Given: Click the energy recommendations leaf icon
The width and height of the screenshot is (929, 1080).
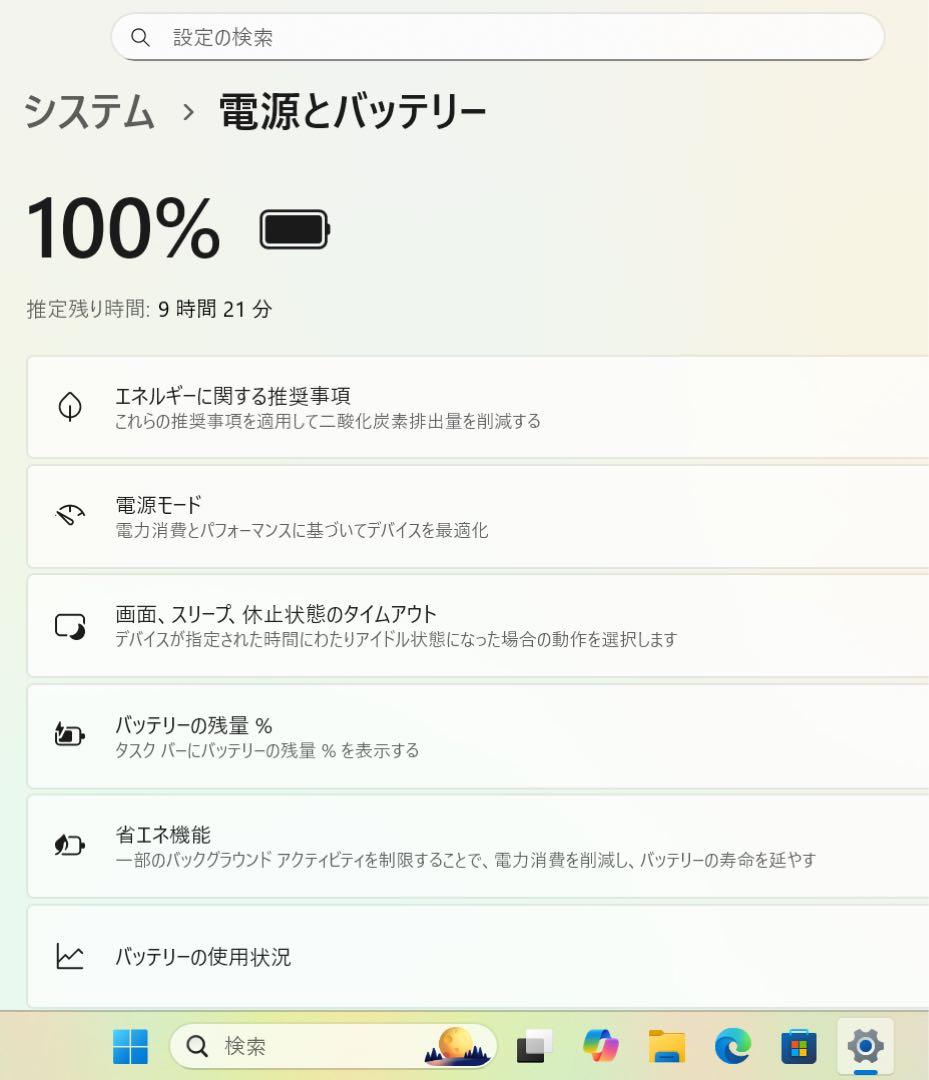Looking at the screenshot, I should click(x=68, y=406).
